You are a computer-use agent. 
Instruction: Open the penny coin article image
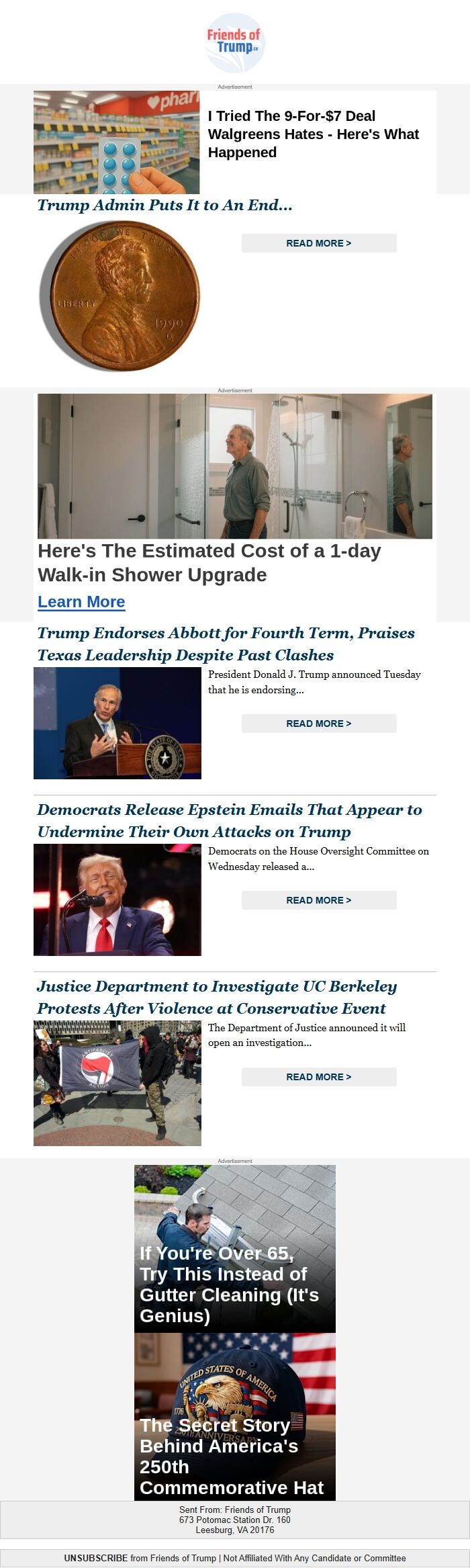(120, 296)
